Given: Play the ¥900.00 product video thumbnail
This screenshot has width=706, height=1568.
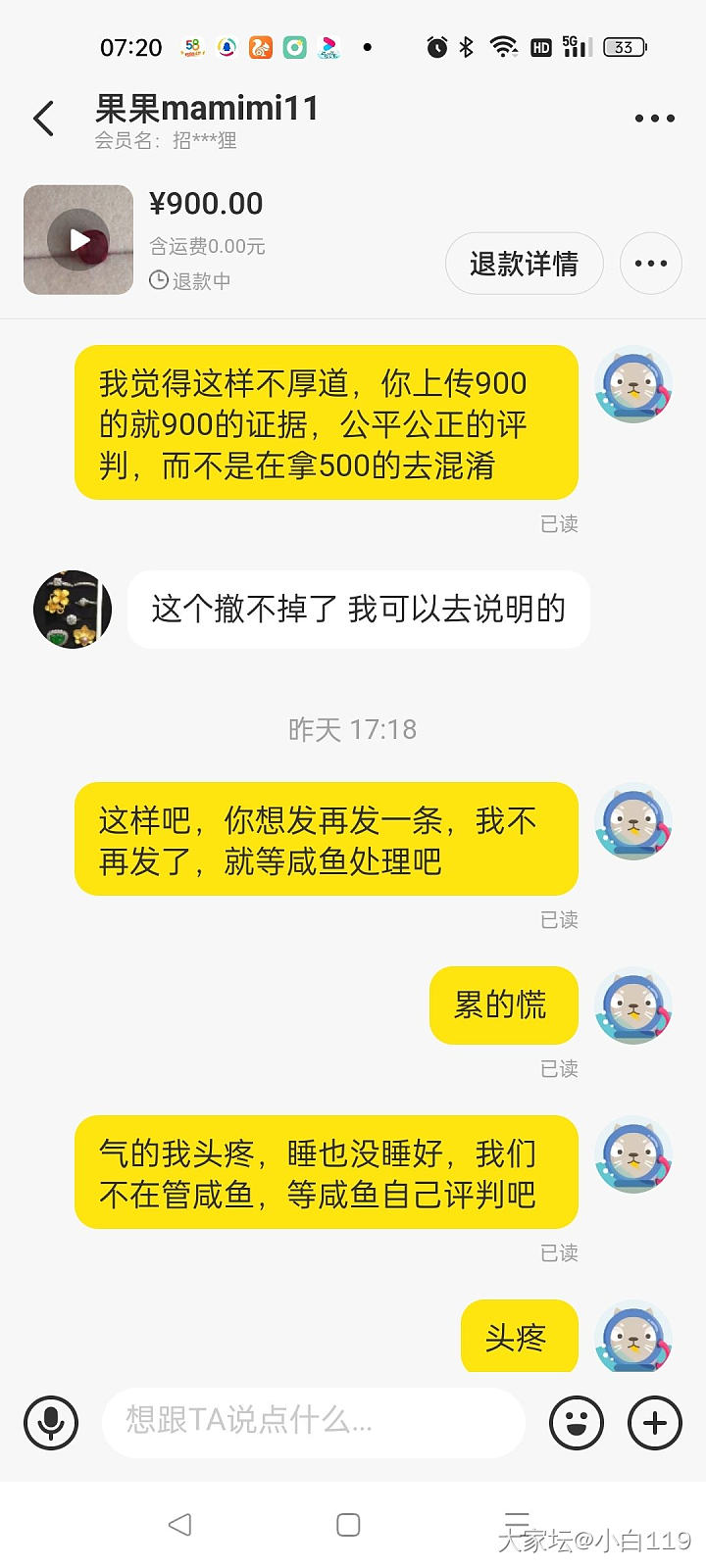Looking at the screenshot, I should click(x=78, y=240).
